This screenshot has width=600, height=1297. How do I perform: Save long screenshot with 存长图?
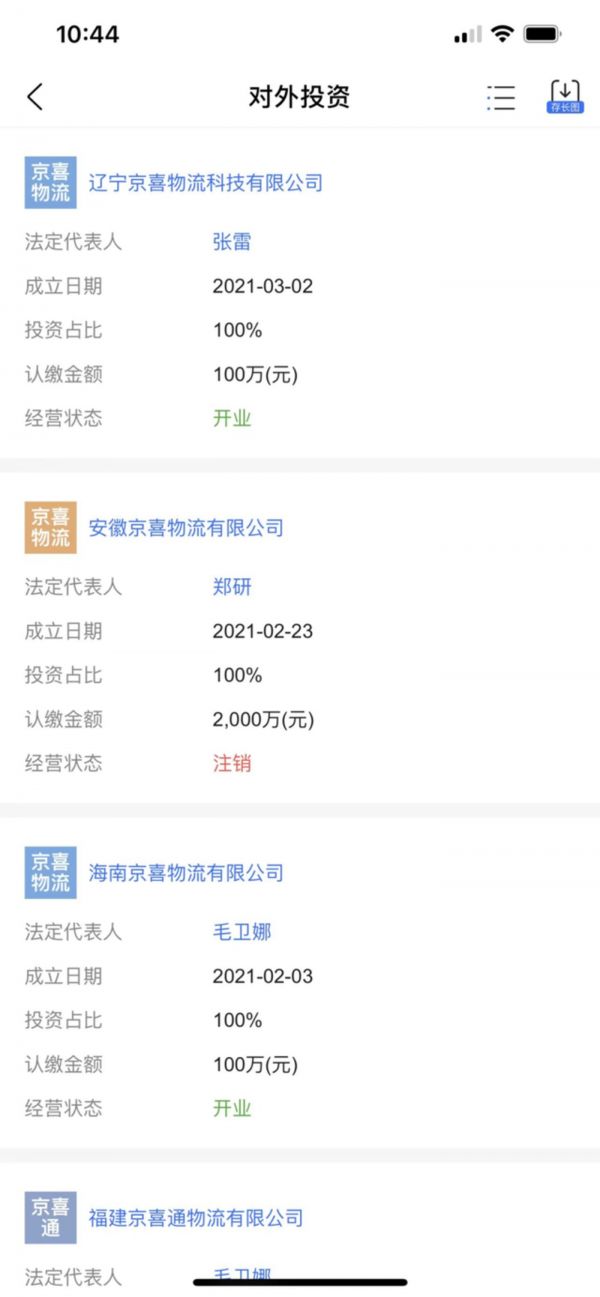click(565, 97)
